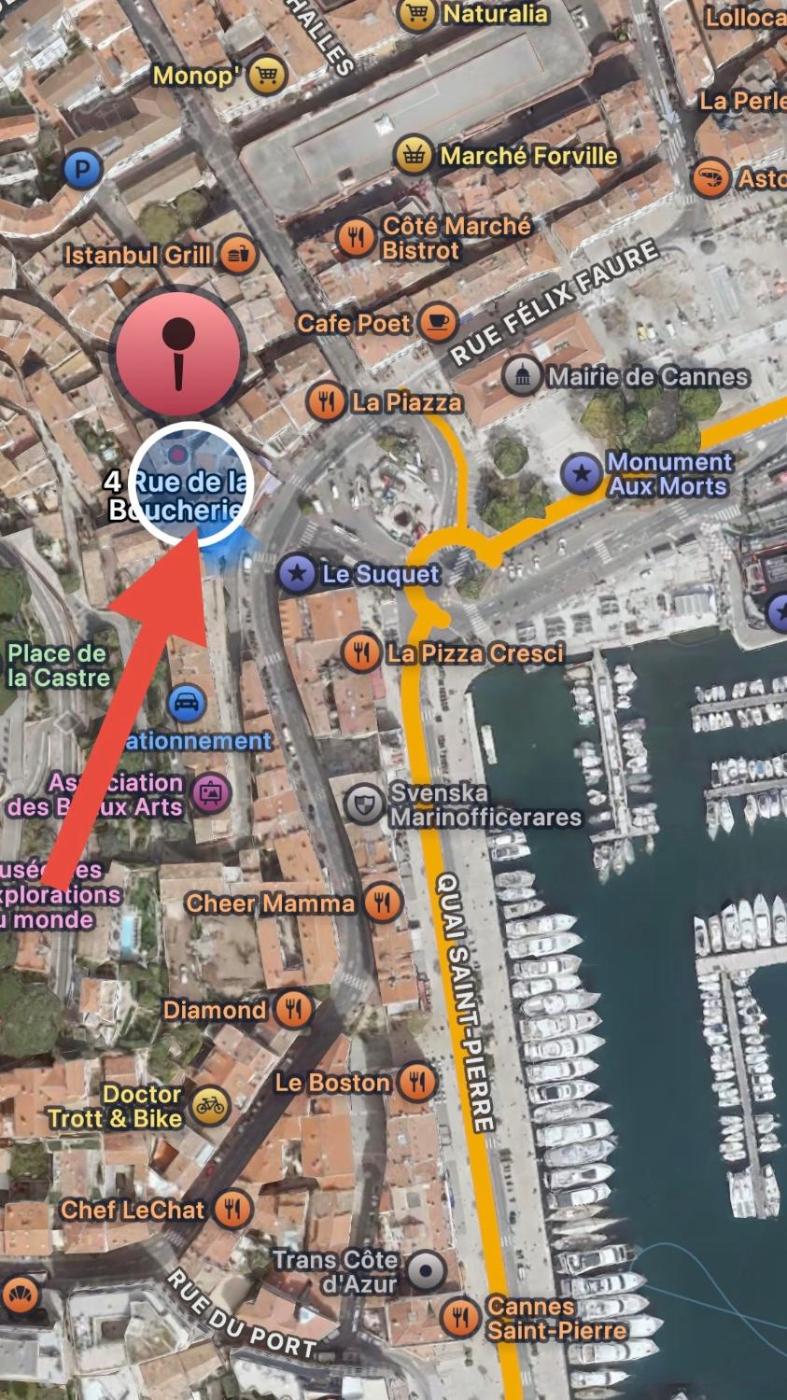Select Côté Marché Bistrot restaurant marker

point(355,238)
